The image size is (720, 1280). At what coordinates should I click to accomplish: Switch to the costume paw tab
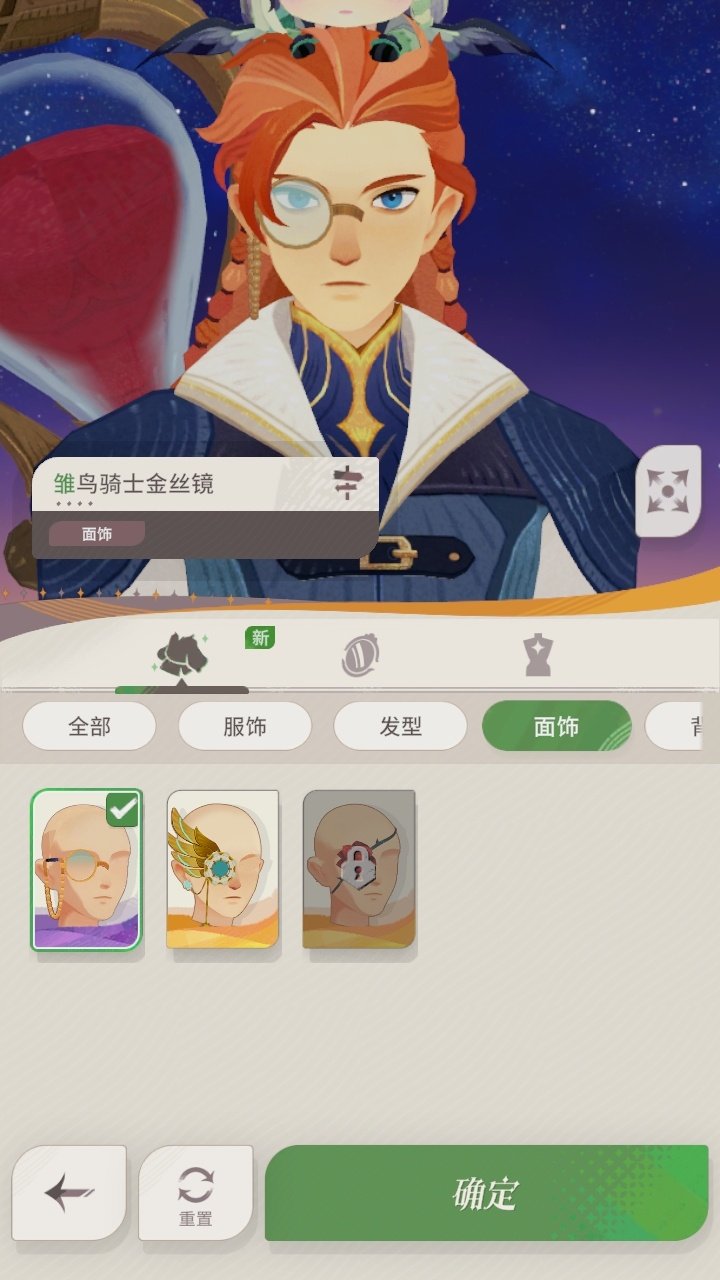tap(181, 656)
